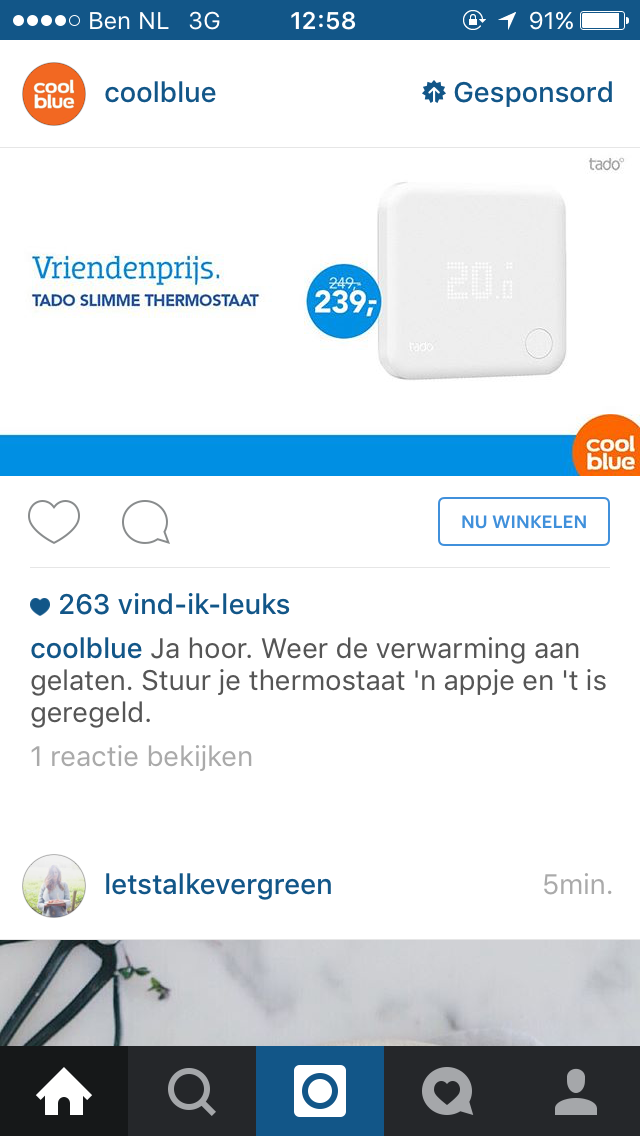Open the Tado thermostat ad image
The width and height of the screenshot is (640, 1136).
point(320,312)
